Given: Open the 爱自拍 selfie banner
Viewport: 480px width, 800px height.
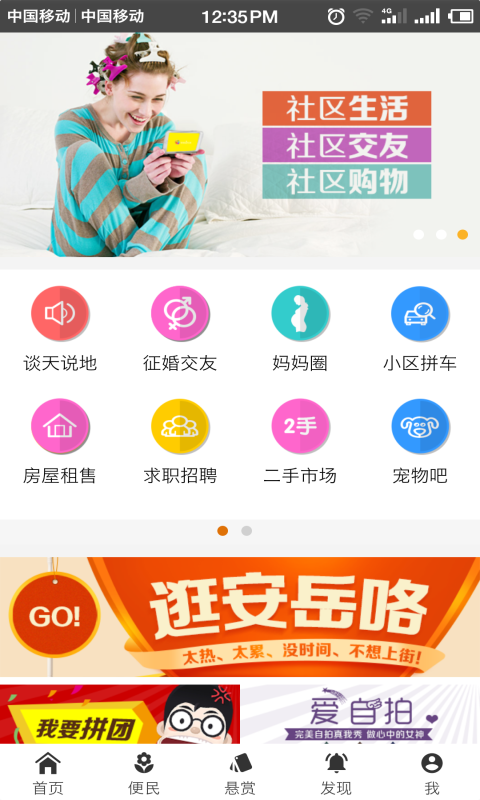Looking at the screenshot, I should click(360, 714).
